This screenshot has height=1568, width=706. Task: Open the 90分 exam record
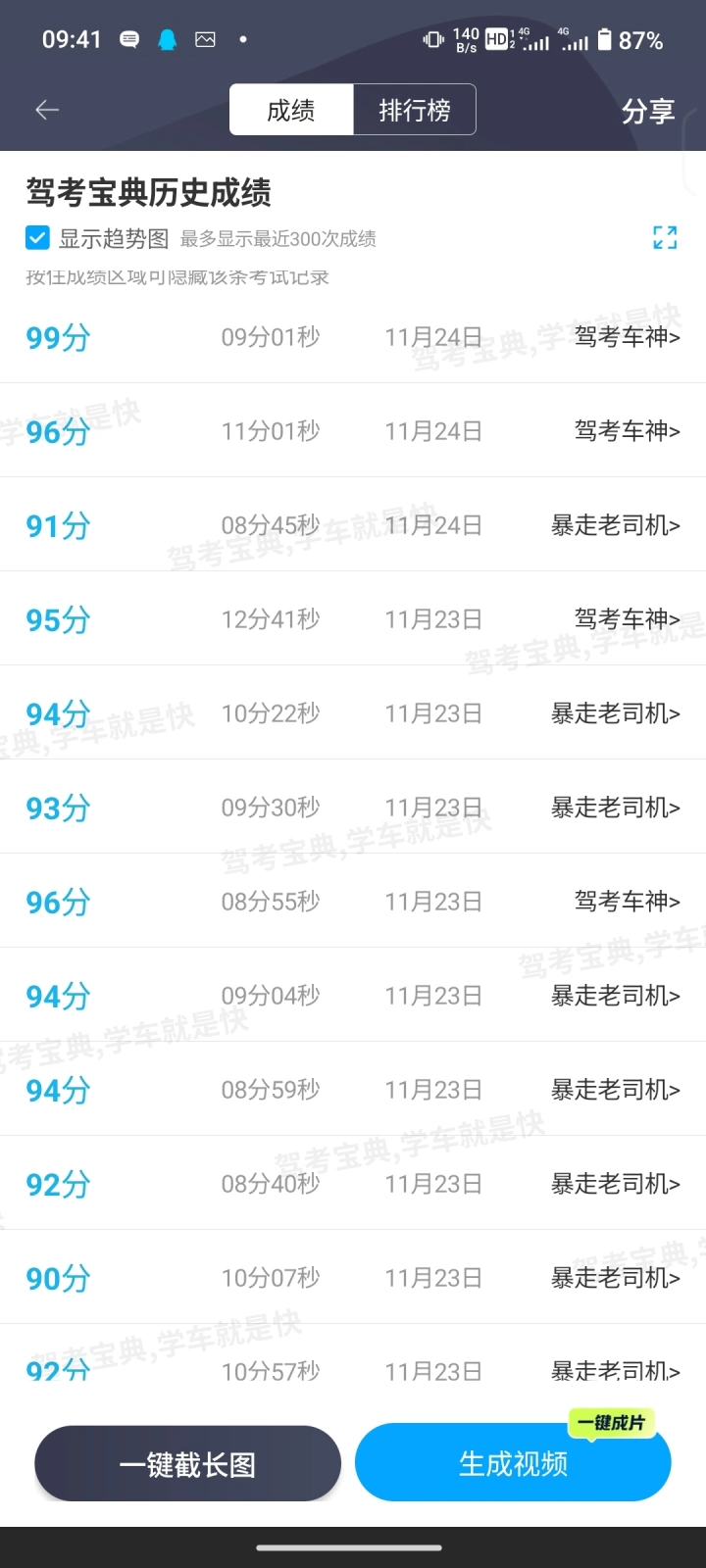353,1278
